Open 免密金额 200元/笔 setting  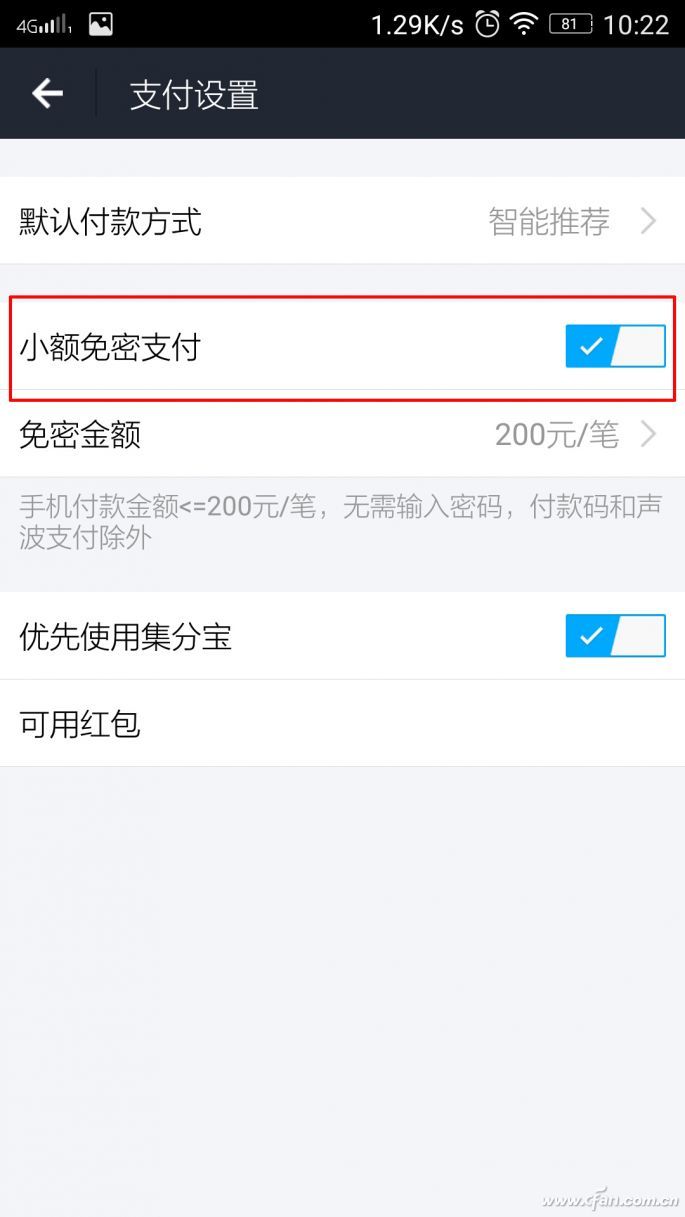tap(342, 434)
